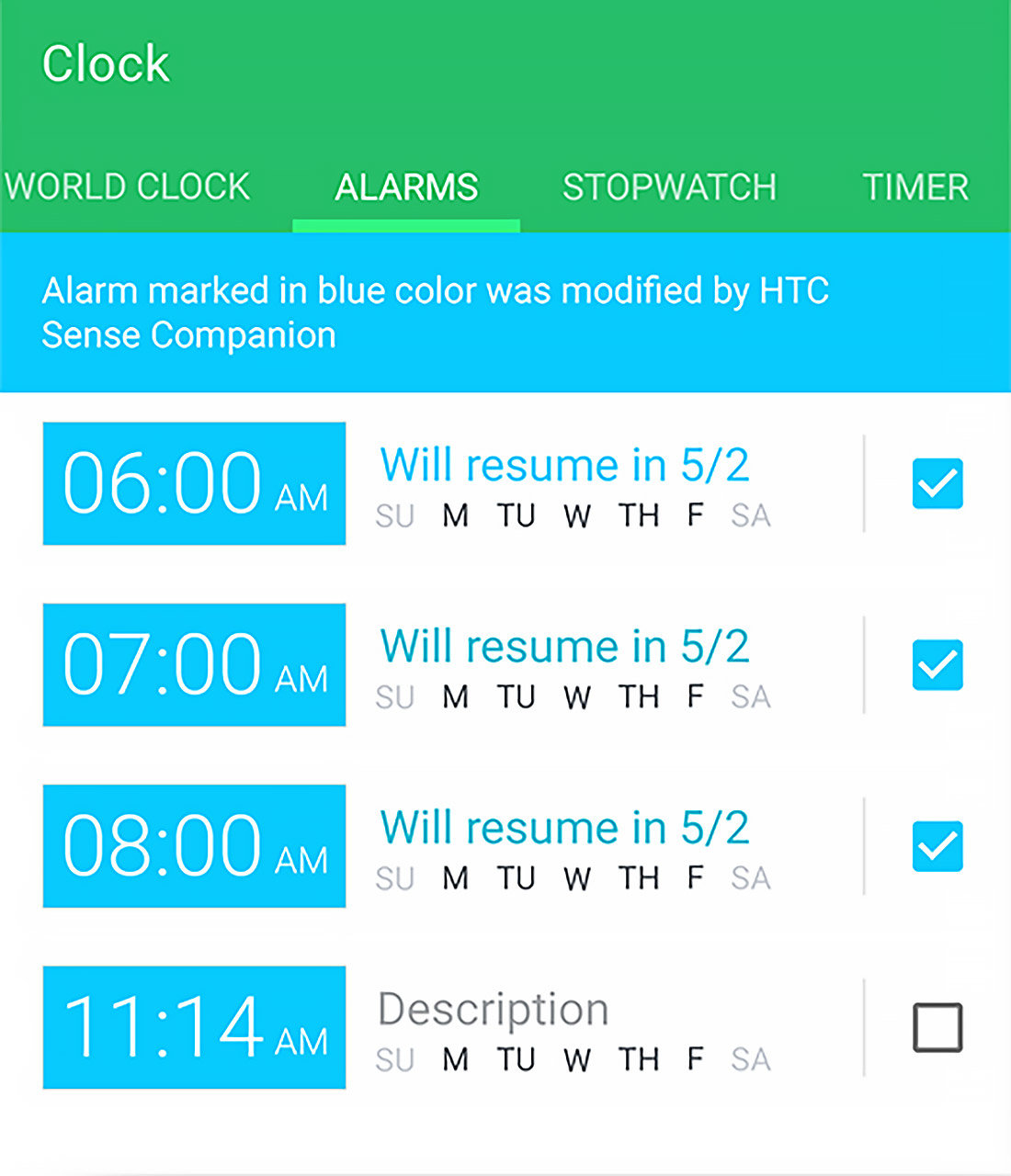Image resolution: width=1011 pixels, height=1176 pixels.
Task: Open the Stopwatch tab
Action: click(669, 187)
